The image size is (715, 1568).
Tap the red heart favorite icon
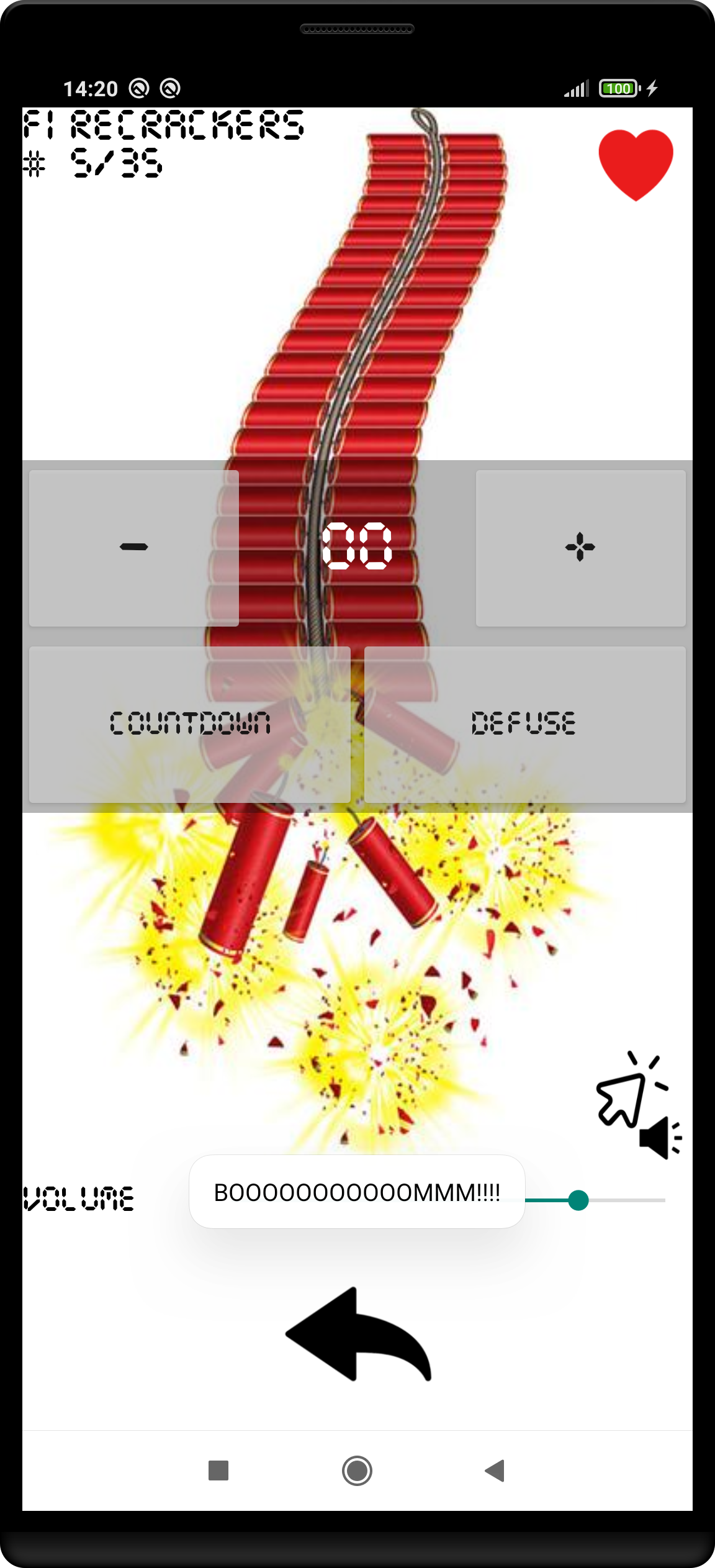tap(636, 165)
